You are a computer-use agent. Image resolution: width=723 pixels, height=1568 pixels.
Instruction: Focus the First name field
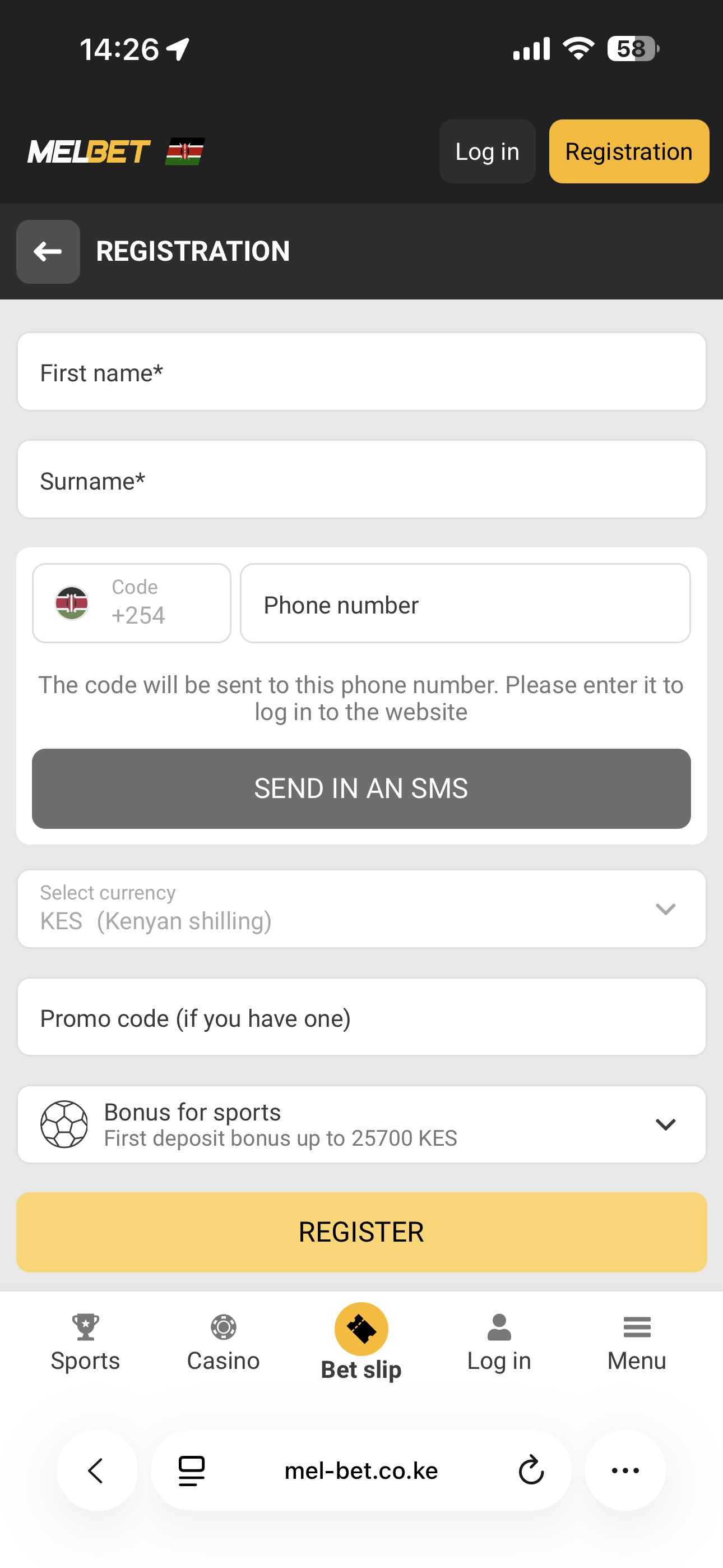361,372
